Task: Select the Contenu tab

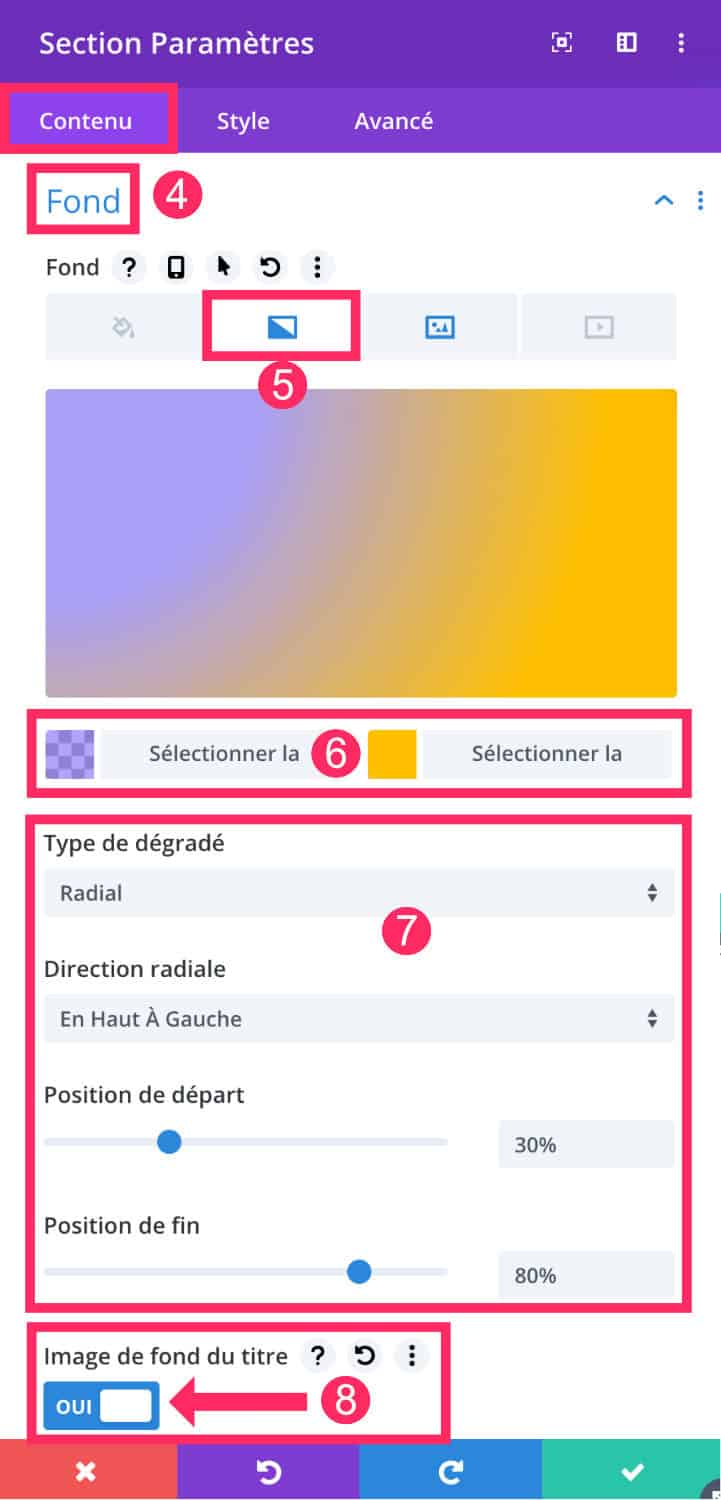Action: point(86,121)
